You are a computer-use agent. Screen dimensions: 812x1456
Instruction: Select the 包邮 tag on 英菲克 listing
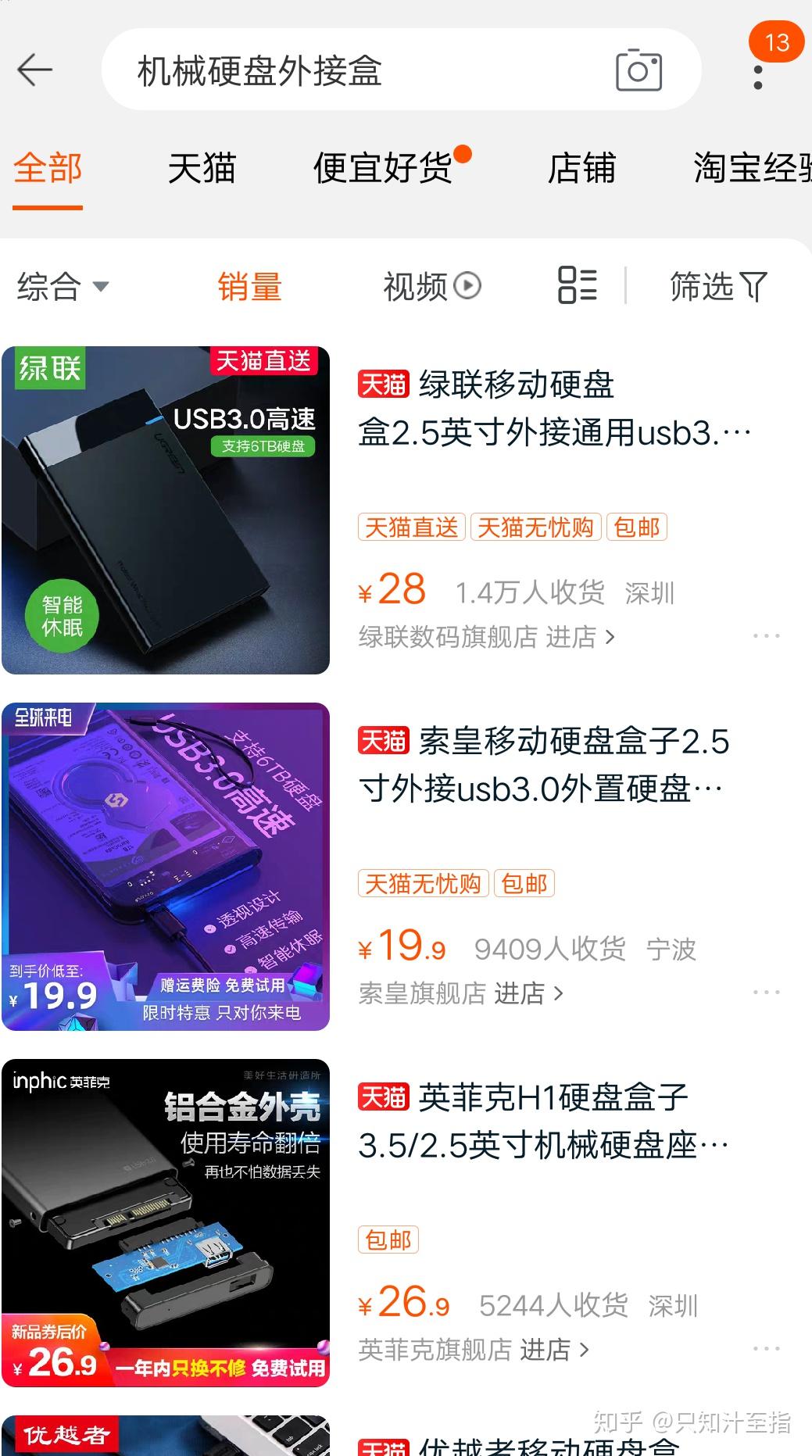[x=387, y=1239]
